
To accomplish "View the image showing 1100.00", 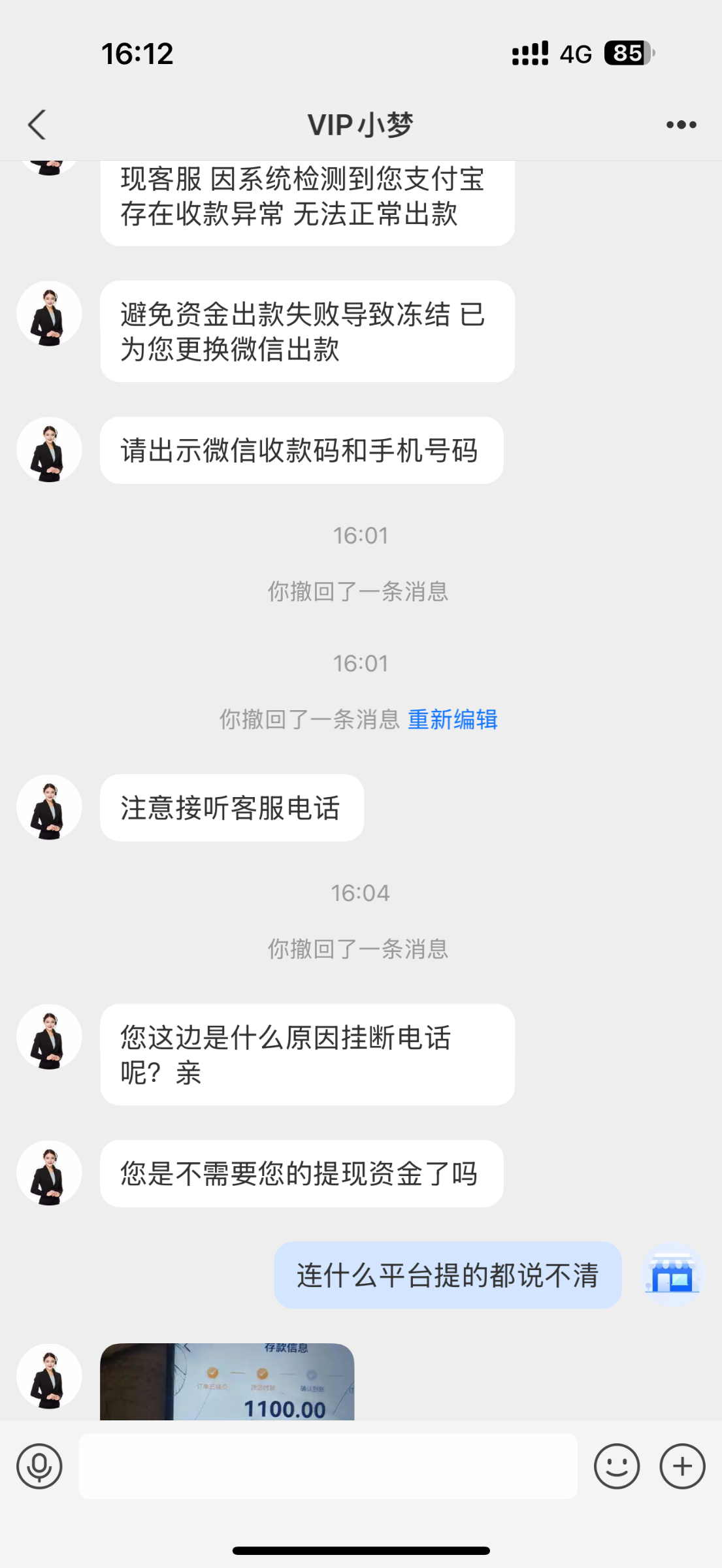I will (x=227, y=1381).
